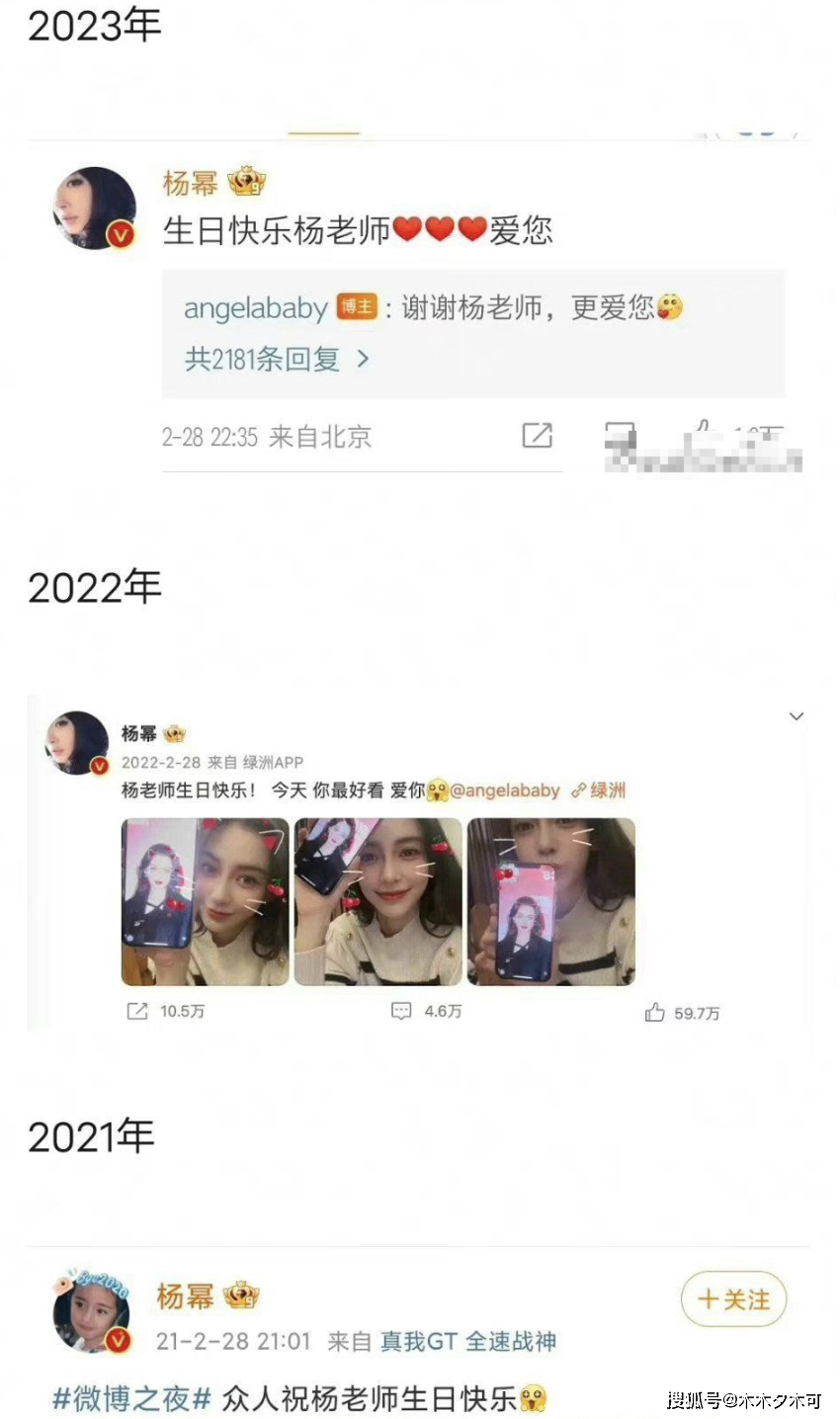
Task: Open the 绿洲 link
Action: click(613, 790)
